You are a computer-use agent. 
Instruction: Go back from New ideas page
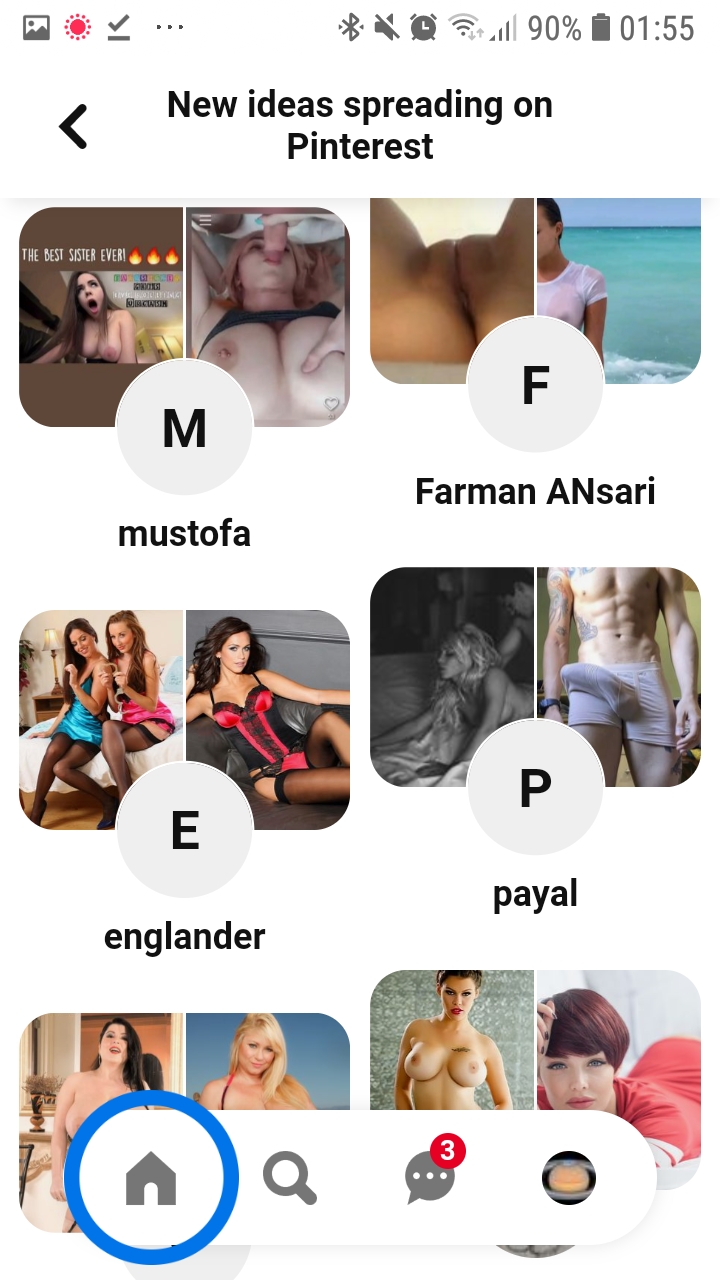(73, 127)
